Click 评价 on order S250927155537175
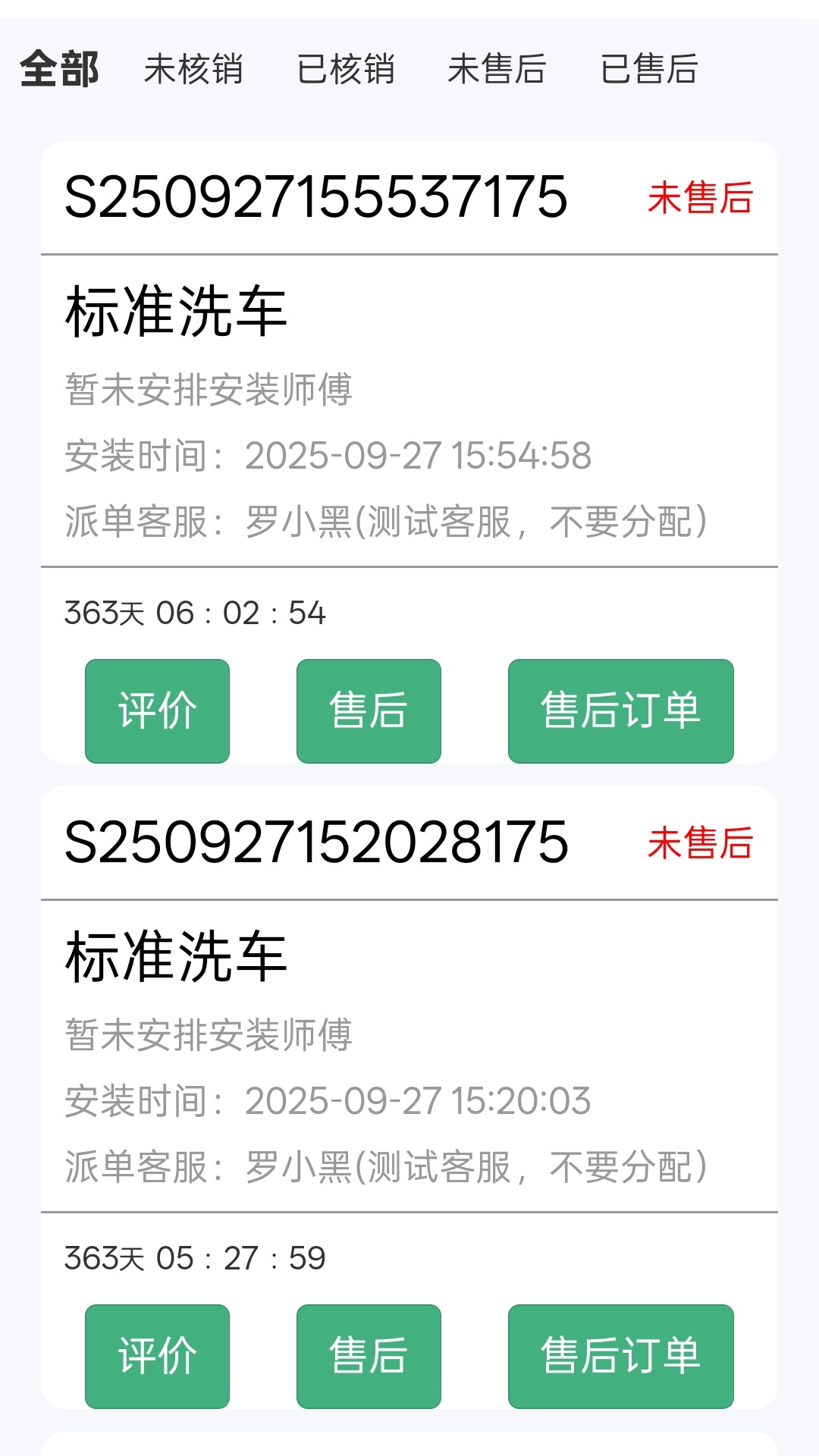 [x=157, y=710]
